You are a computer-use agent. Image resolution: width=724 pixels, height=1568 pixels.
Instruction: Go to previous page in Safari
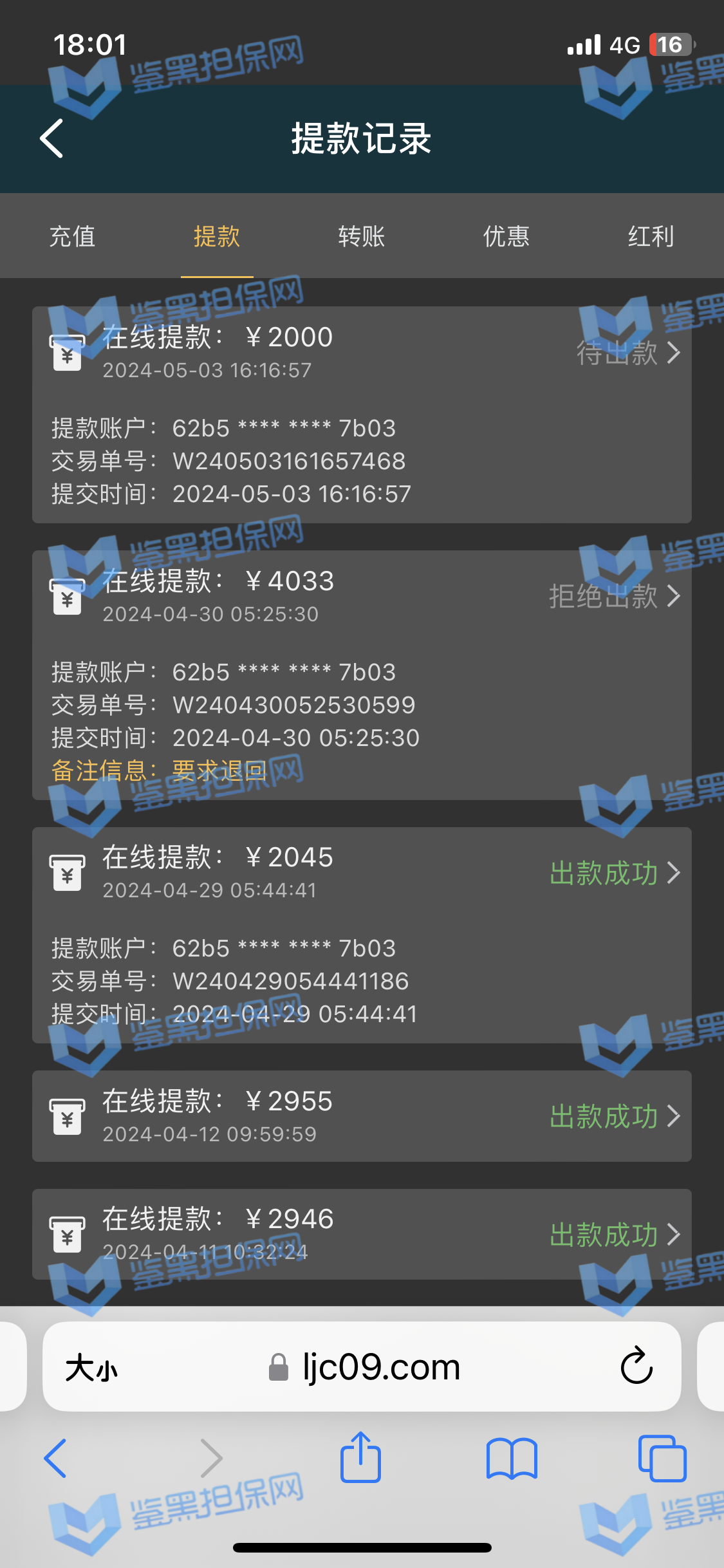pyautogui.click(x=55, y=1458)
